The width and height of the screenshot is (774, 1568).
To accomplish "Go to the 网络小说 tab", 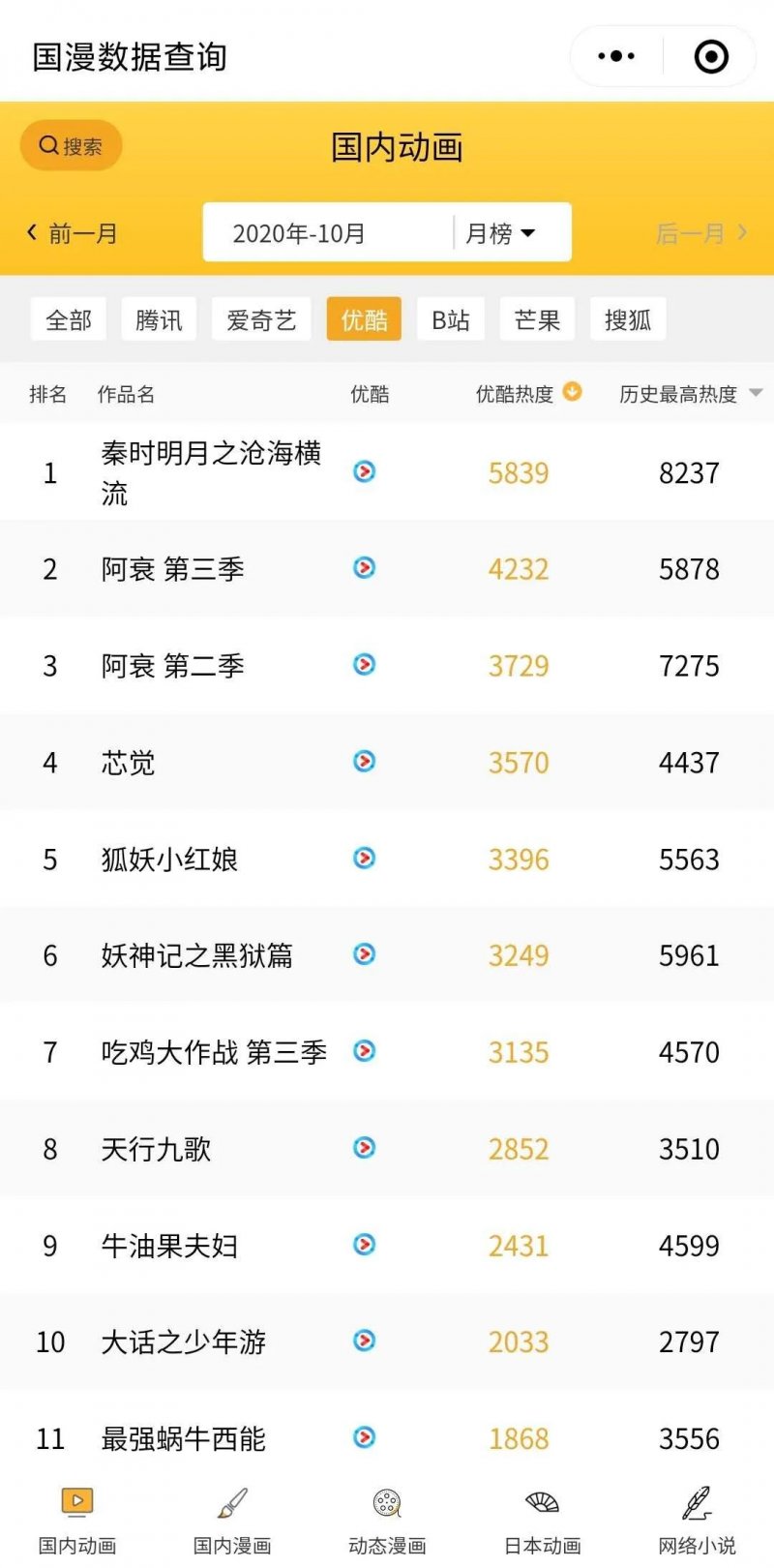I will [x=697, y=1520].
